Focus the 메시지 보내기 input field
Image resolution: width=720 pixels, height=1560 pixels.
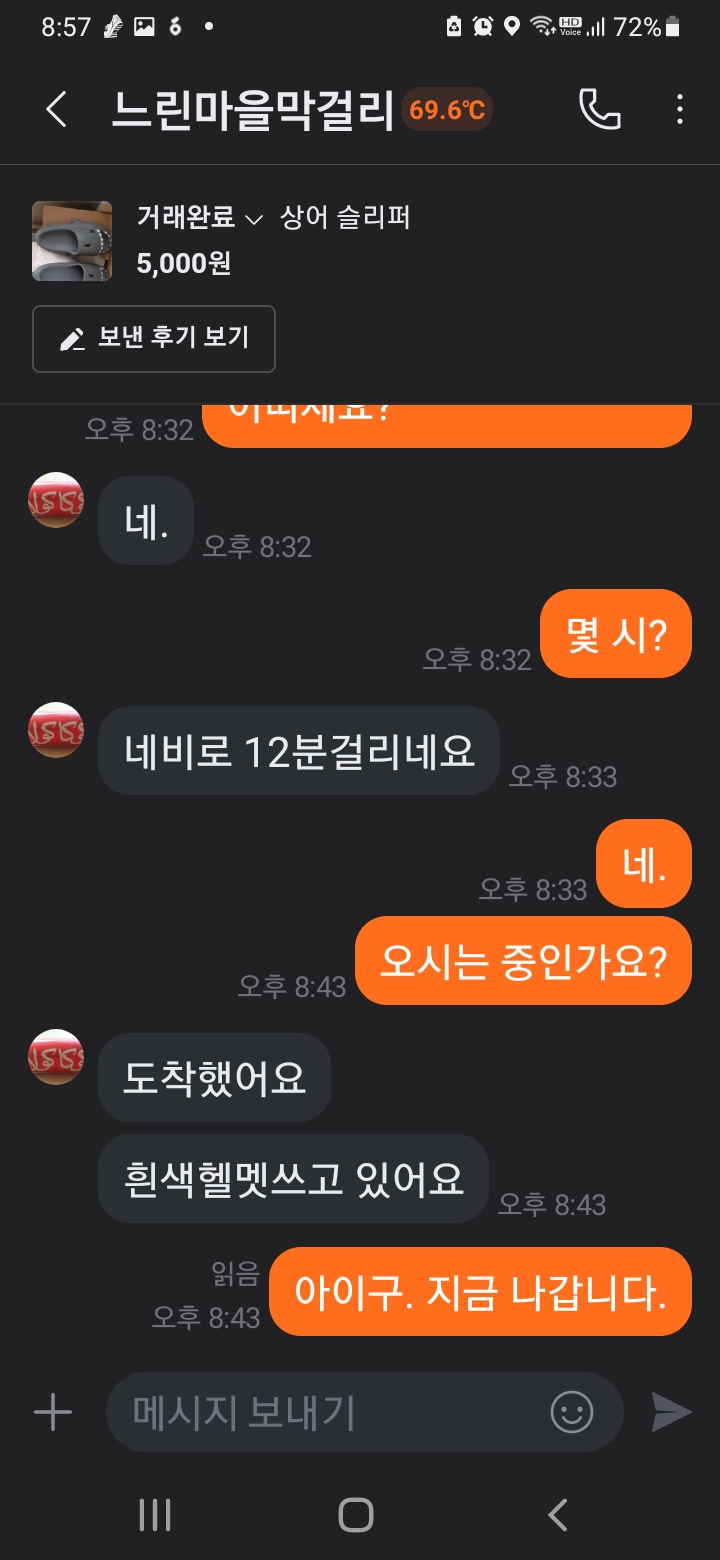tap(330, 1412)
